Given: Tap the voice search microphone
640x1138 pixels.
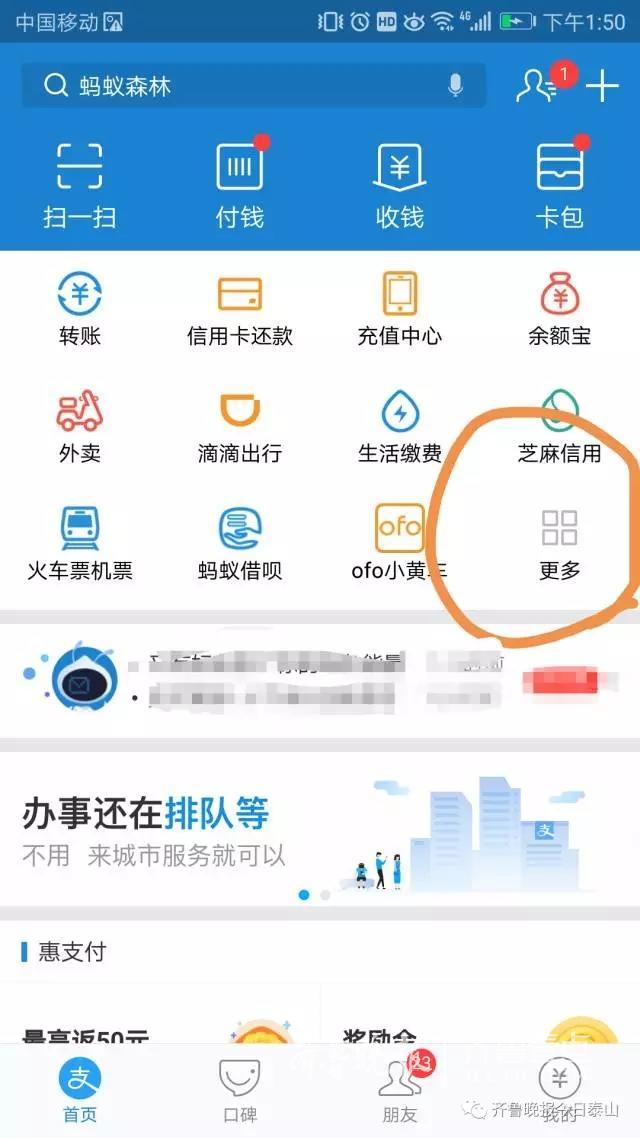Looking at the screenshot, I should (x=456, y=86).
